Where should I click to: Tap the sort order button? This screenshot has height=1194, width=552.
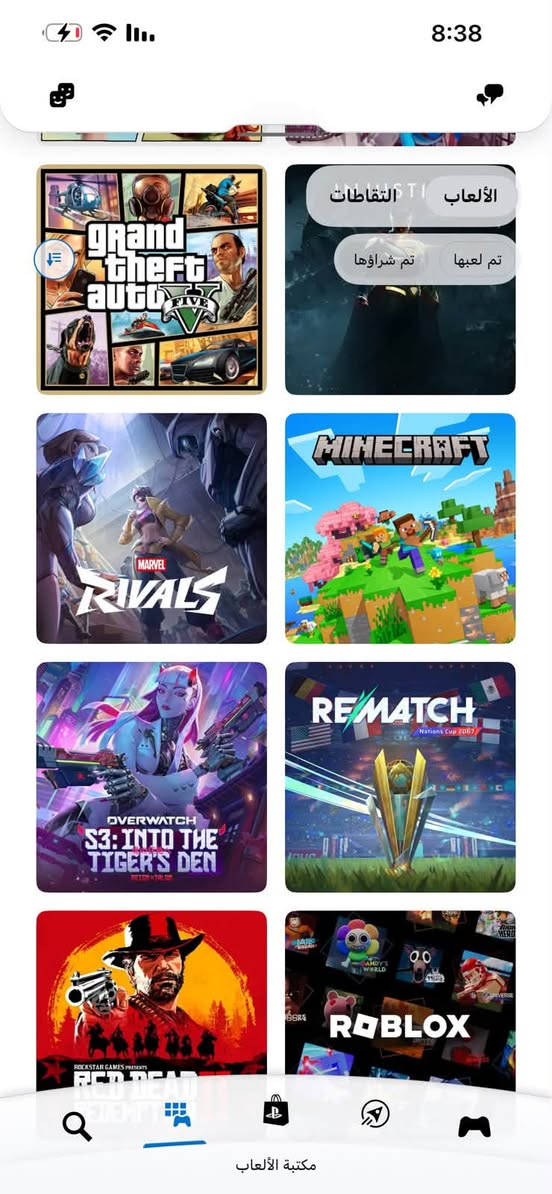[x=54, y=259]
